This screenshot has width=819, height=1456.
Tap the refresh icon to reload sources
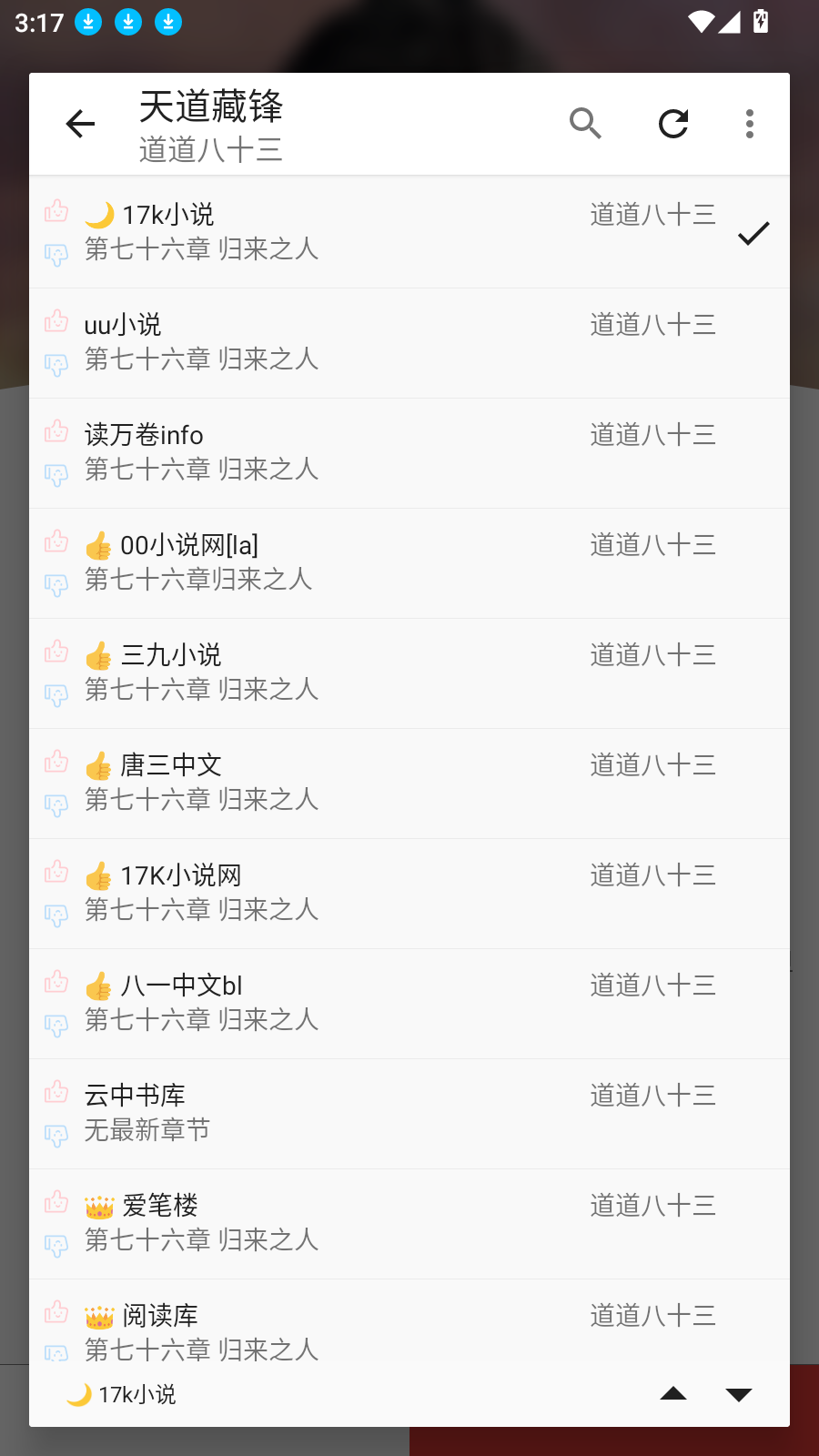(672, 123)
